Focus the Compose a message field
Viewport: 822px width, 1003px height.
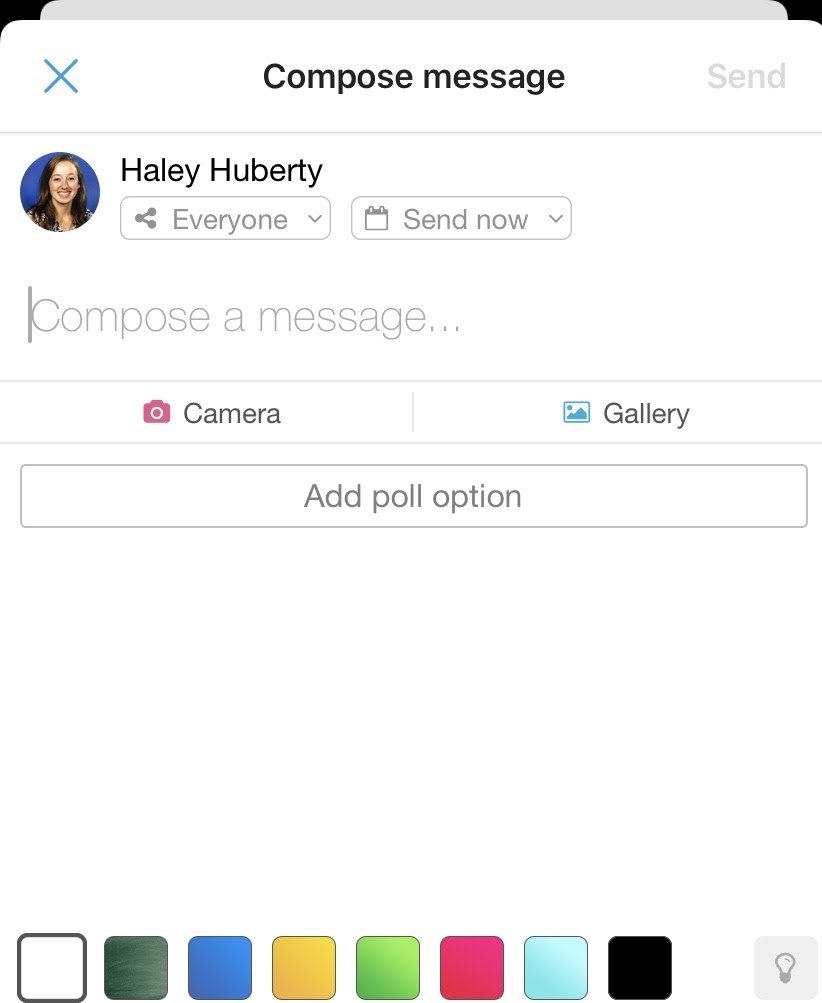point(410,317)
